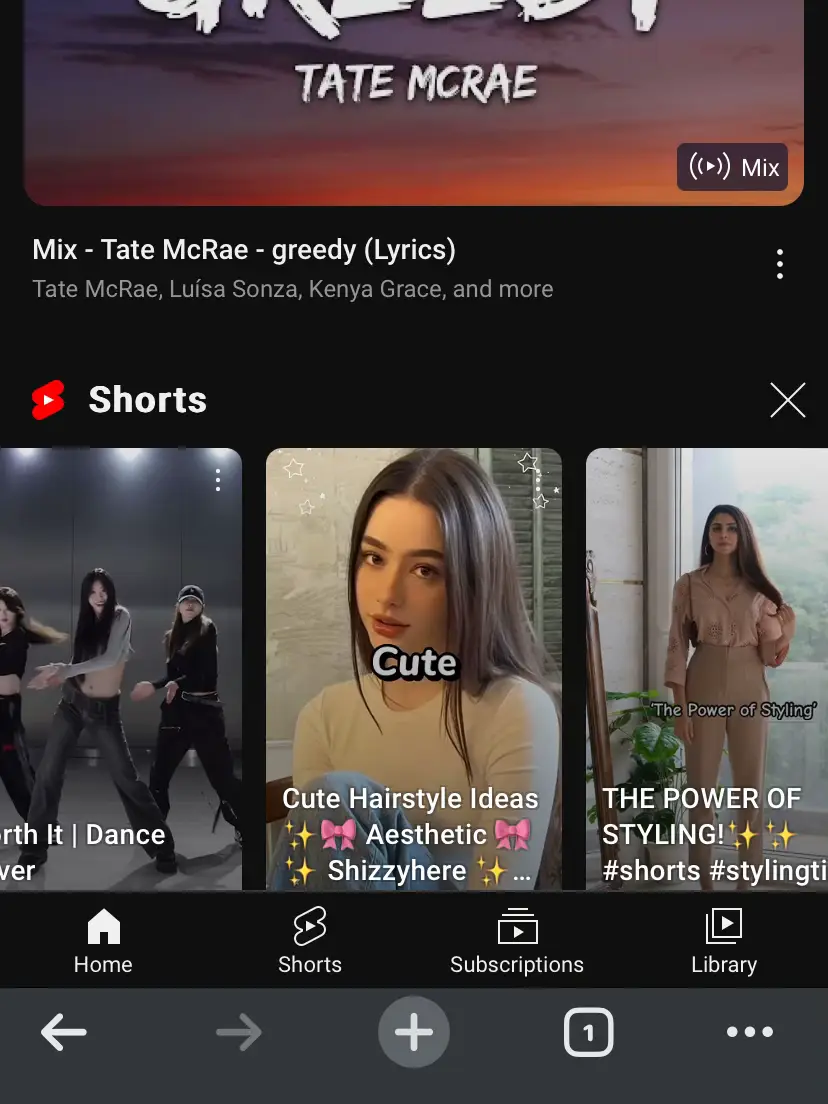828x1104 pixels.
Task: Go back with the browser back arrow
Action: point(64,1032)
